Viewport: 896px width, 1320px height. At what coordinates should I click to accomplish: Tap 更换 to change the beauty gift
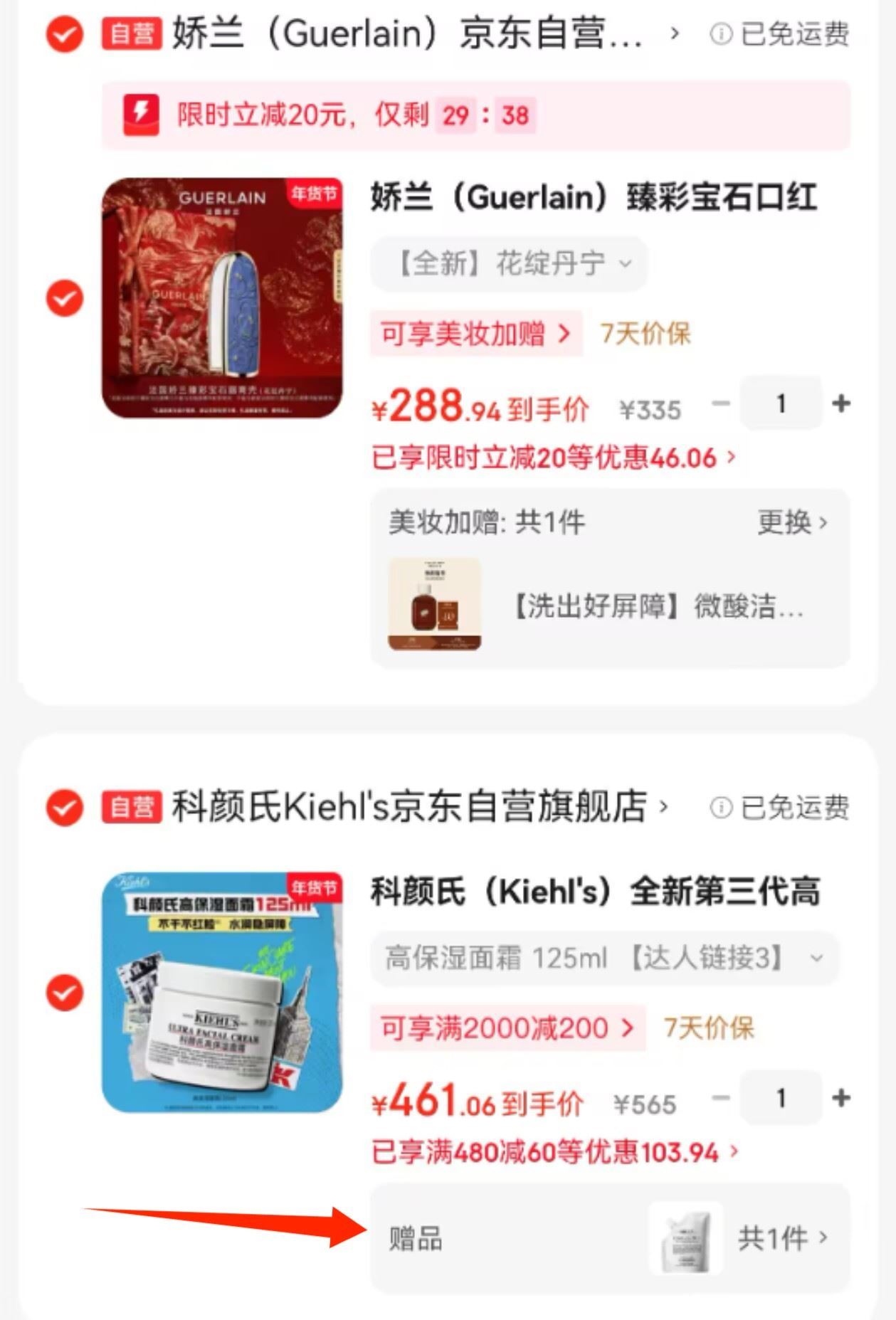click(x=791, y=523)
